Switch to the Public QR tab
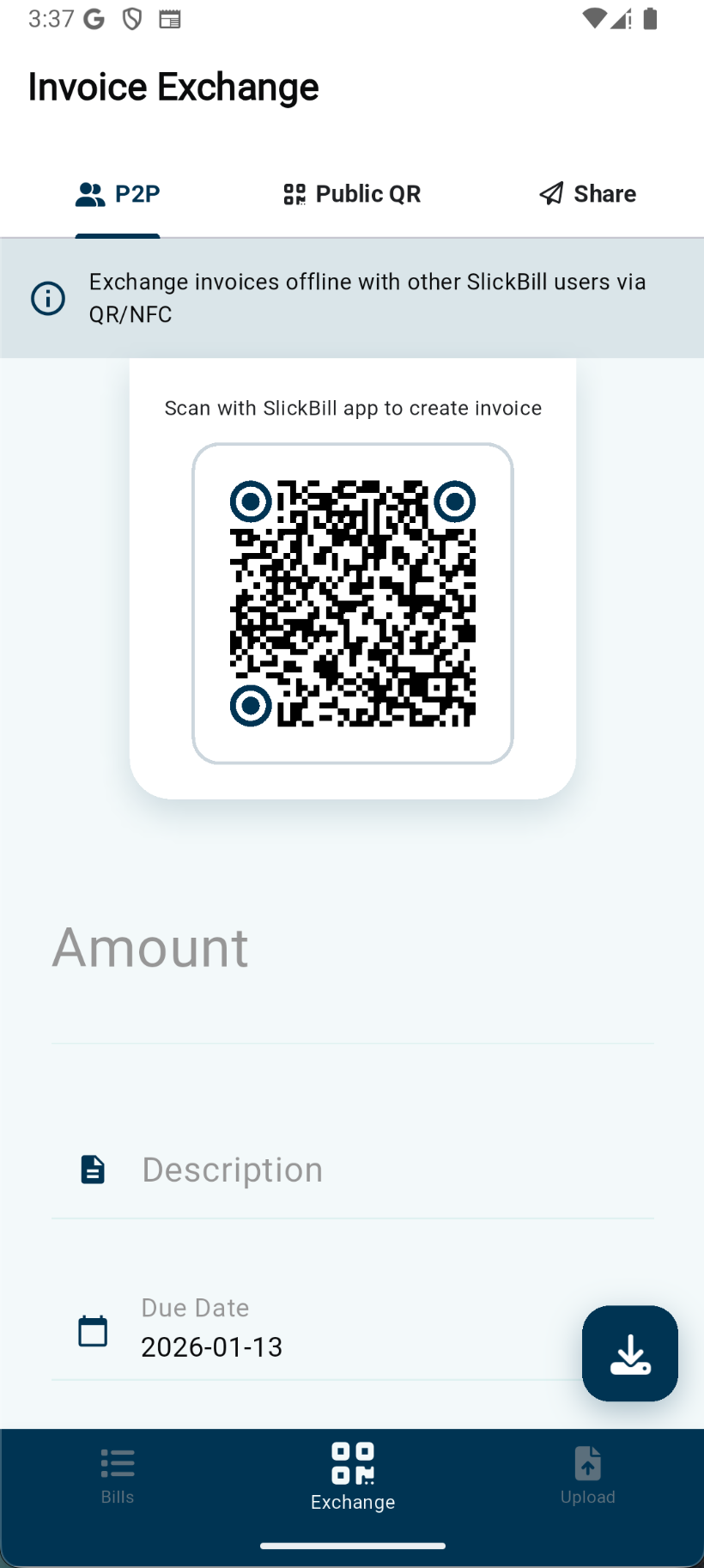Viewport: 704px width, 1568px height. (351, 193)
